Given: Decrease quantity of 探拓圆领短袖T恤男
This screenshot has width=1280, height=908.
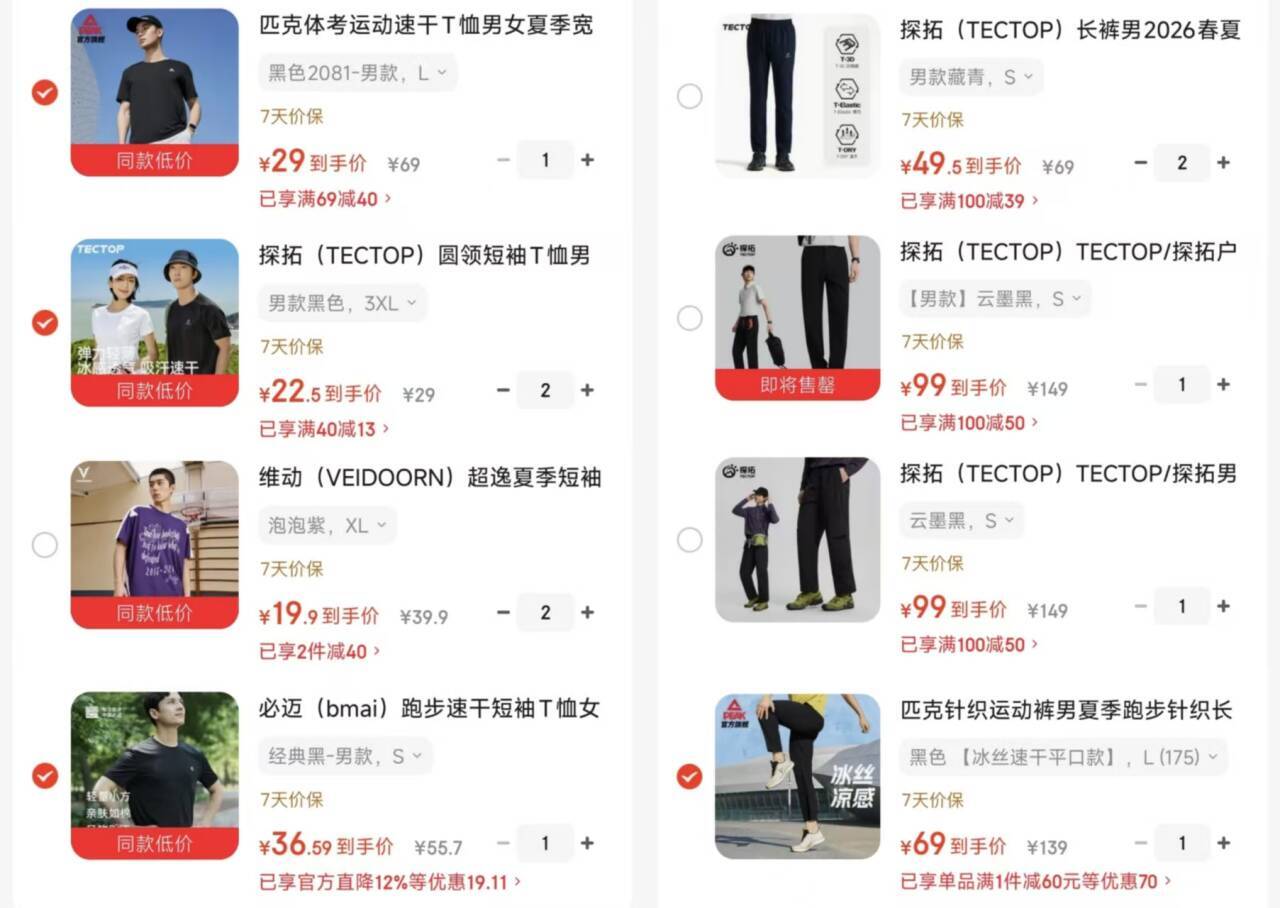Looking at the screenshot, I should point(503,390).
